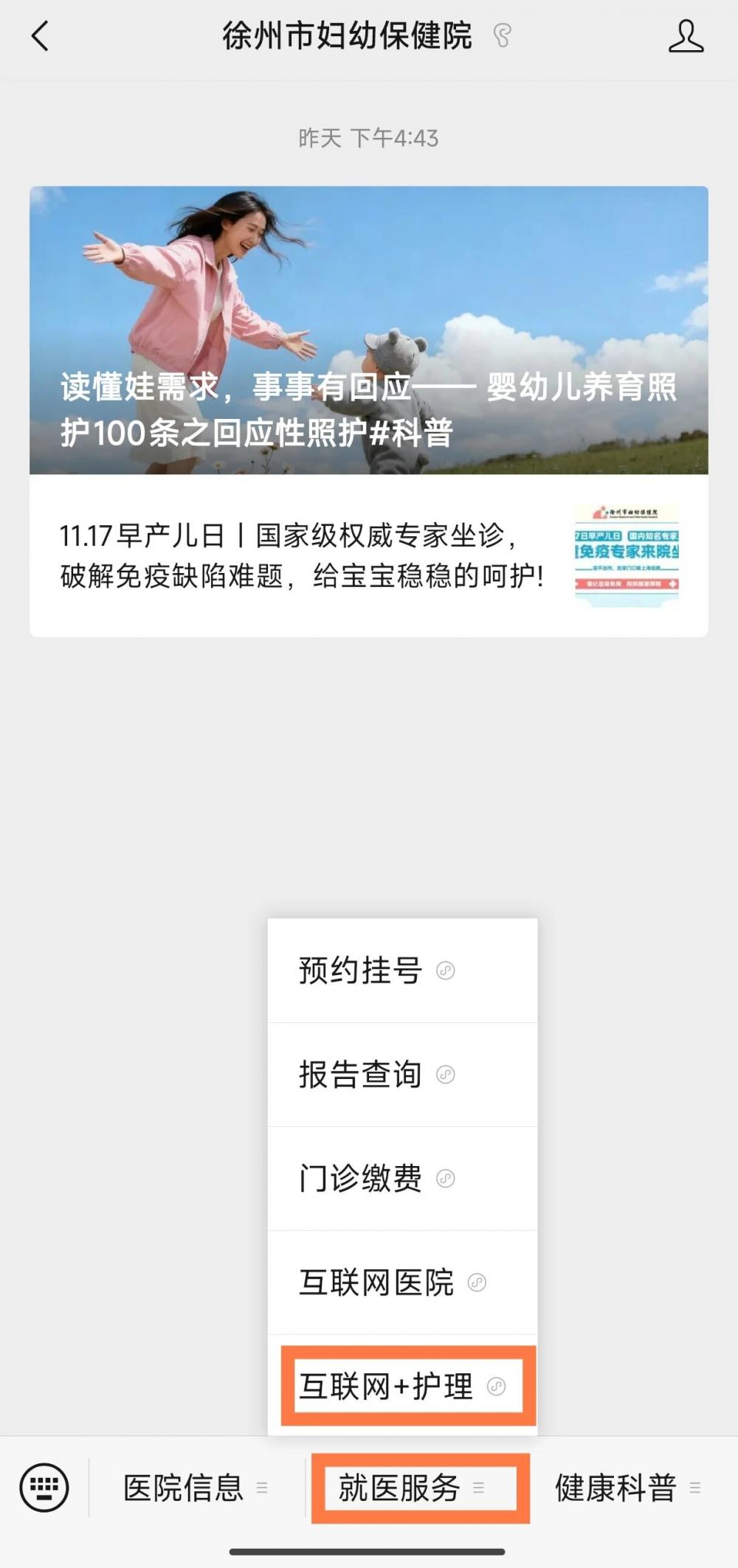
Task: Collapse the 就医服务 menu
Action: [411, 1488]
